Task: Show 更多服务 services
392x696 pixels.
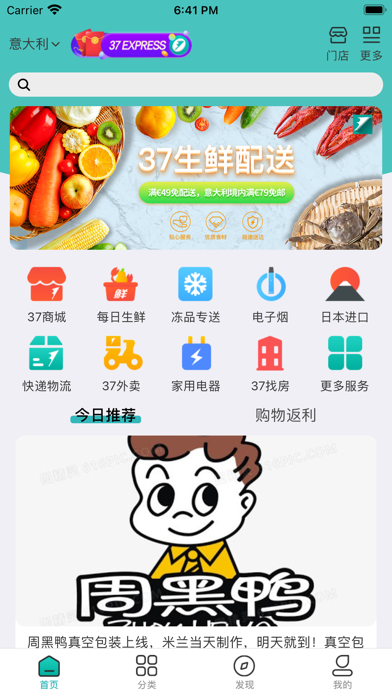Action: pos(345,364)
